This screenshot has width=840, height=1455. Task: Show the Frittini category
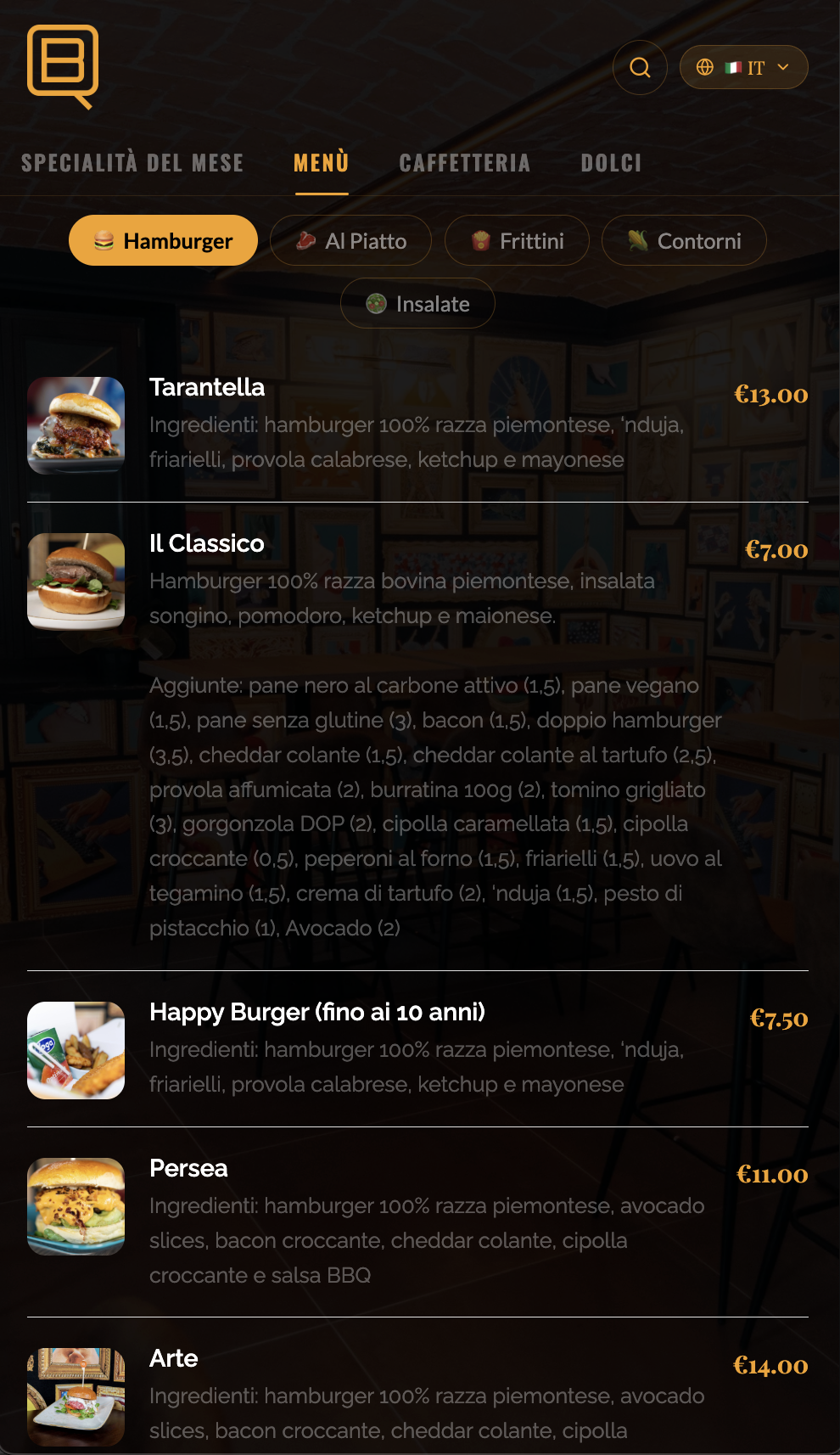coord(517,241)
